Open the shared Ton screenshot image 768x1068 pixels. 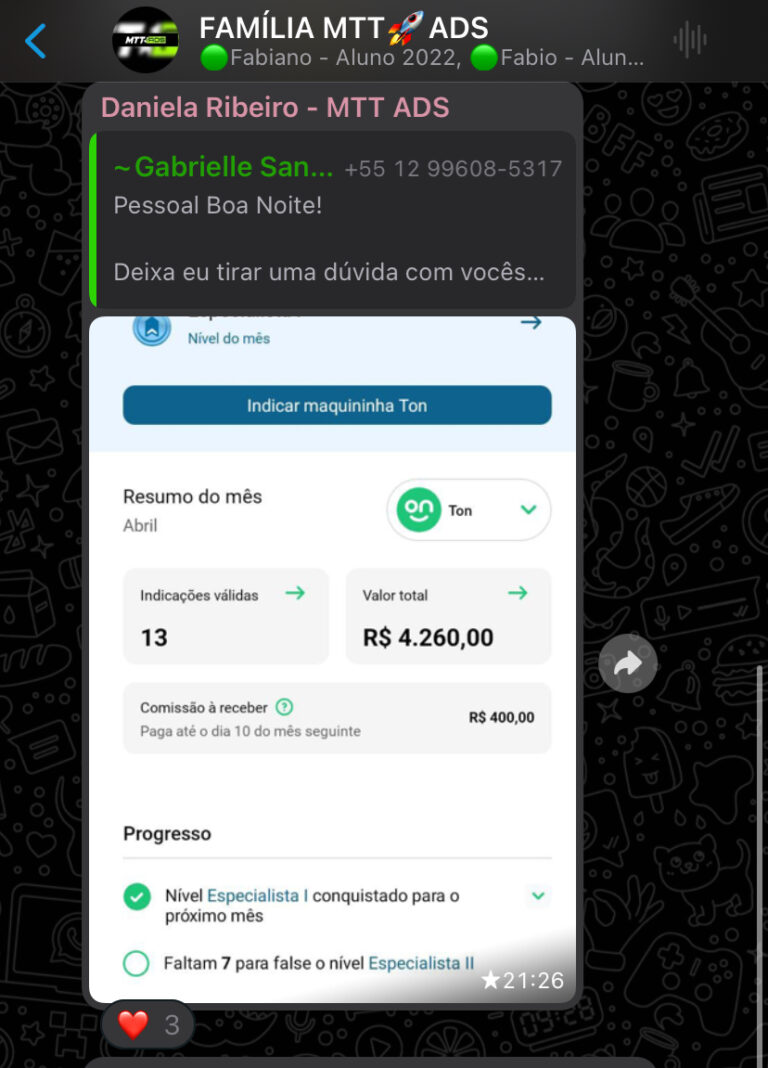(x=332, y=659)
